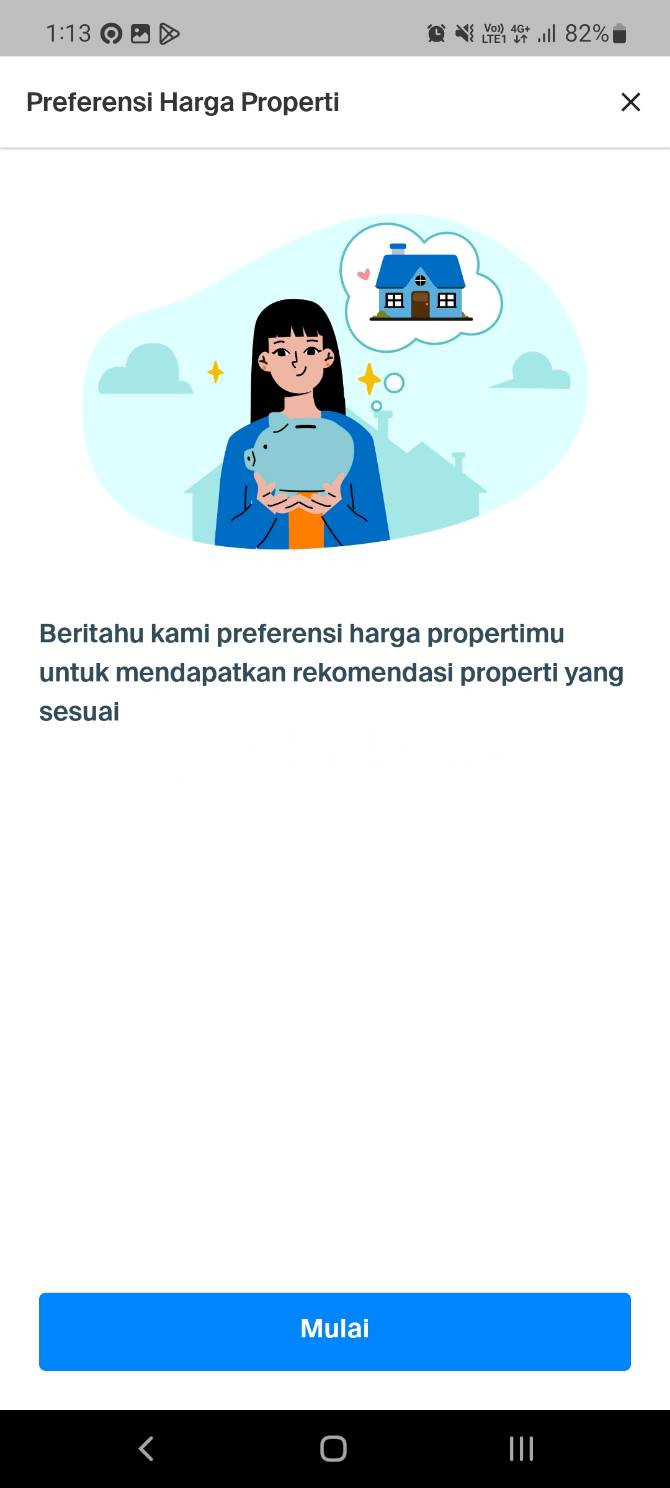Go back using system navigation
Viewport: 670px width, 1488px height.
coord(146,1448)
